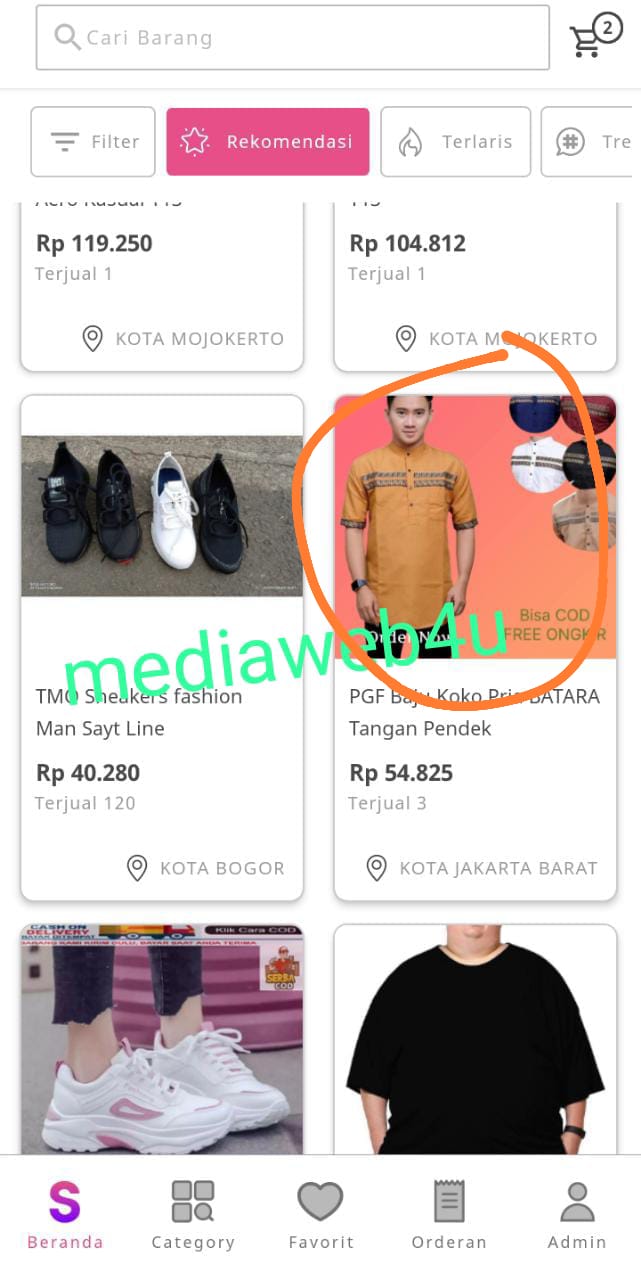This screenshot has width=641, height=1280.
Task: Select the Rekomendasi chip
Action: point(268,142)
